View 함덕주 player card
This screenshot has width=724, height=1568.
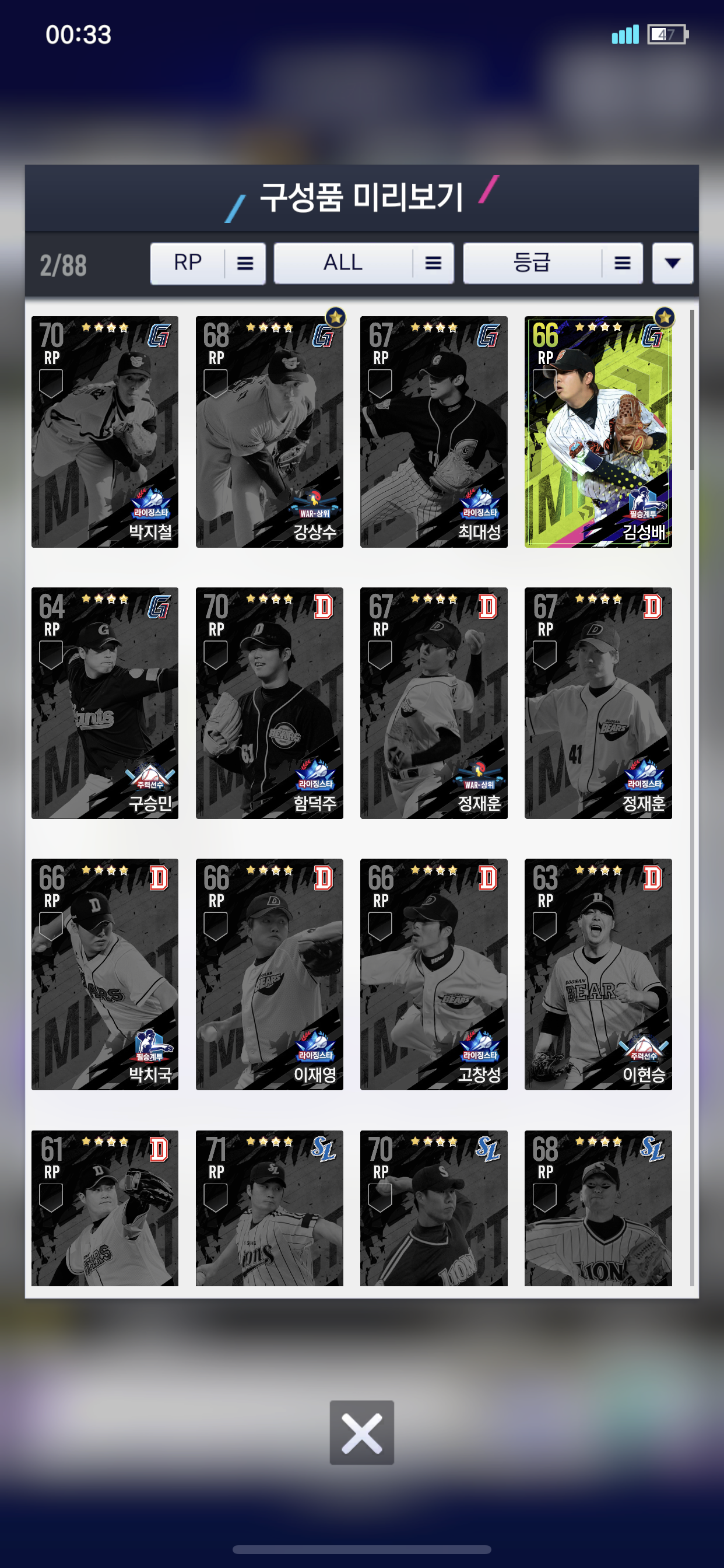pos(269,702)
